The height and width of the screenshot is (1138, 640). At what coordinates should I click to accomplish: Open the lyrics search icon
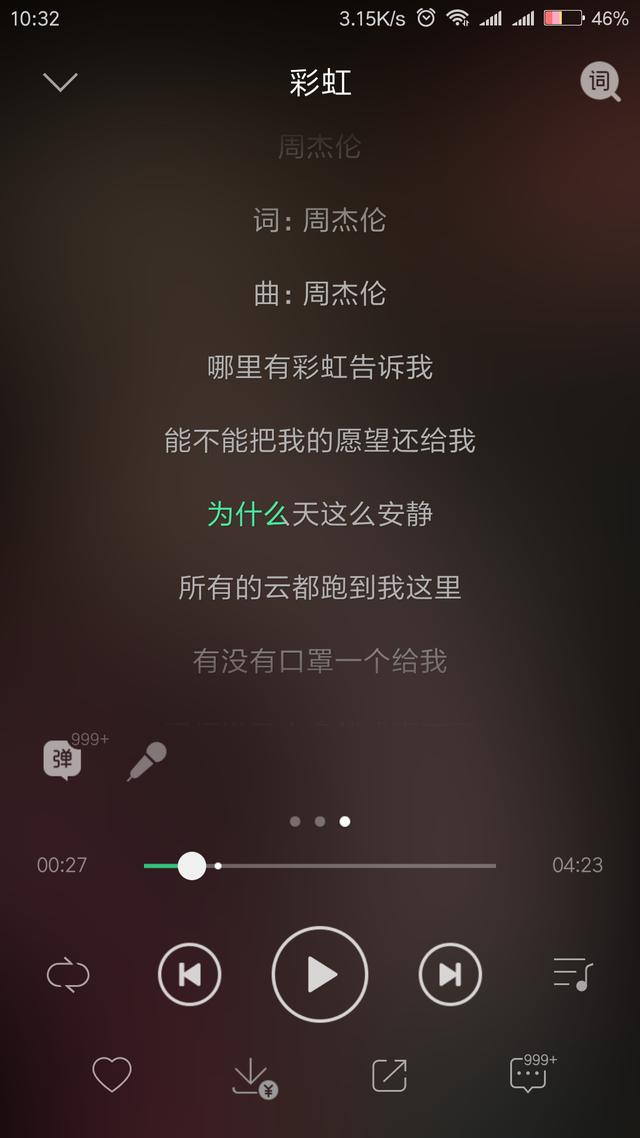coord(600,82)
